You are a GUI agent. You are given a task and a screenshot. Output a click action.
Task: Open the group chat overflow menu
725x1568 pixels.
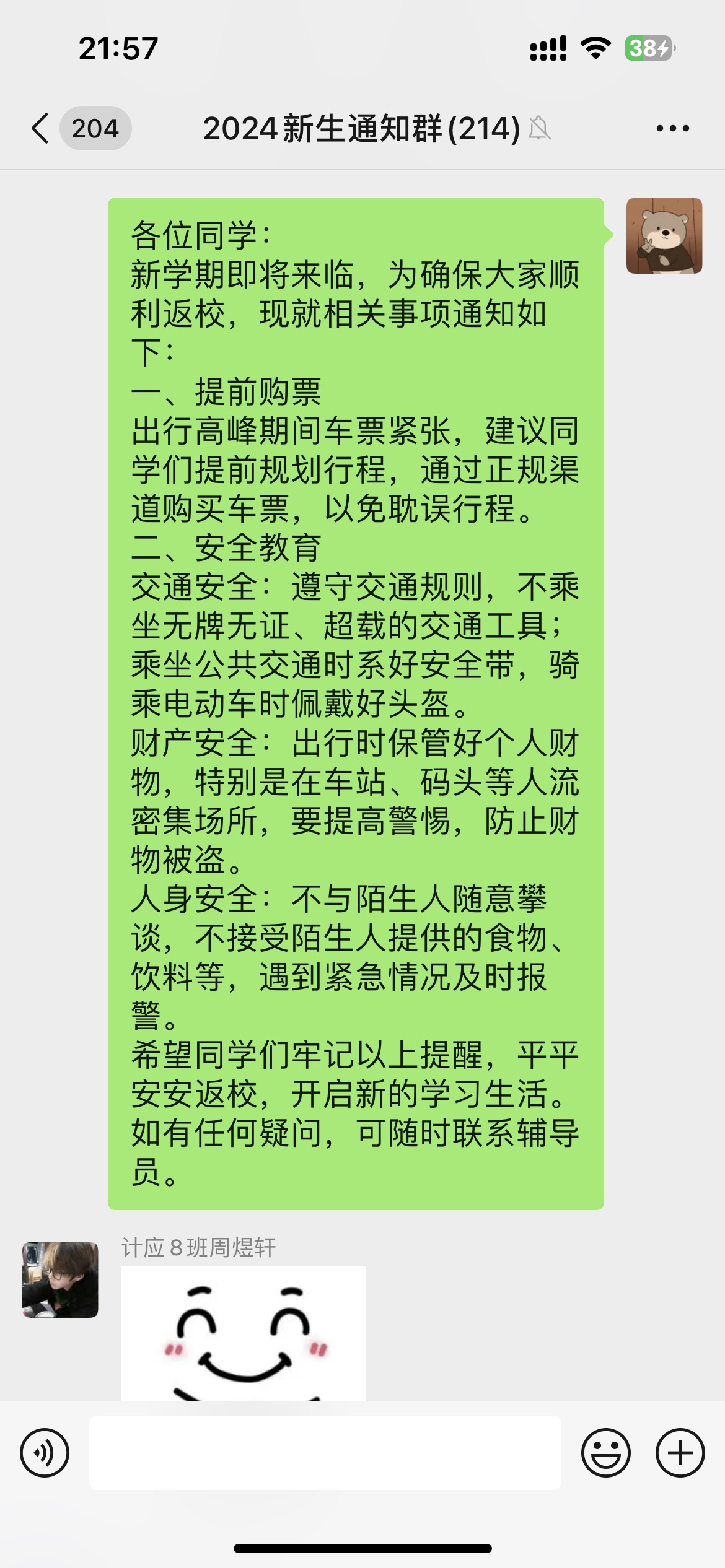pos(672,128)
